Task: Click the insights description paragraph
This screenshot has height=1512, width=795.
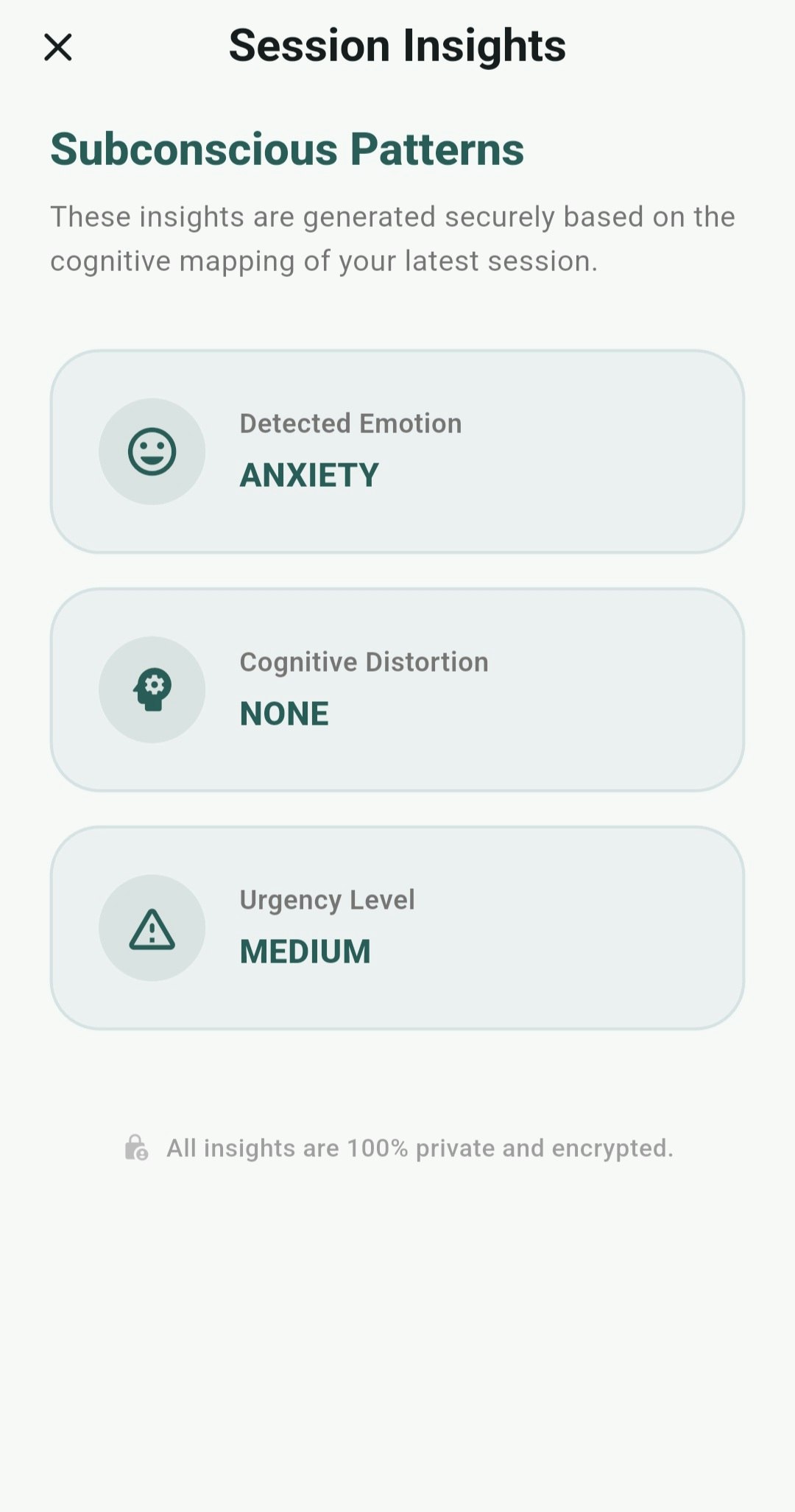Action: pyautogui.click(x=392, y=237)
